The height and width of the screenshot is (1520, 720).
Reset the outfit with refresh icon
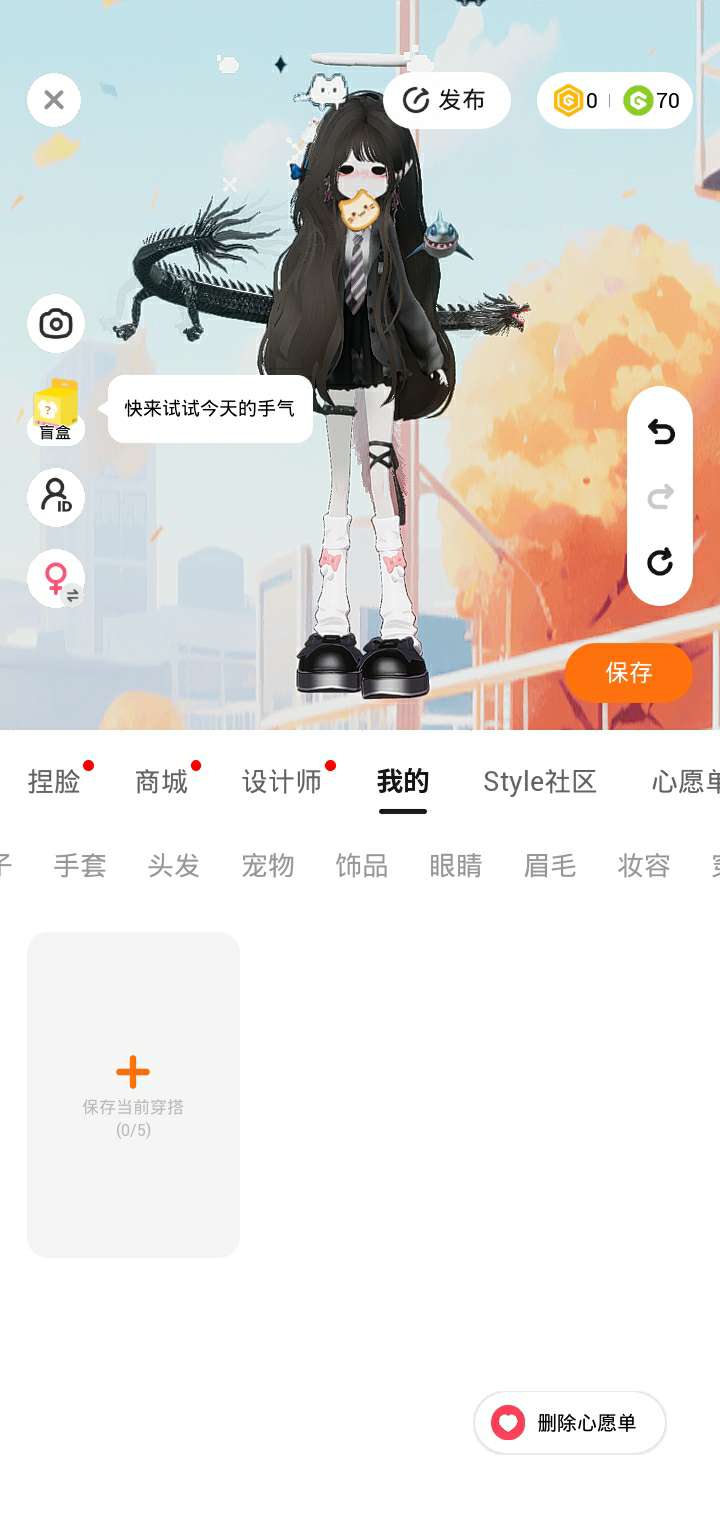point(660,562)
